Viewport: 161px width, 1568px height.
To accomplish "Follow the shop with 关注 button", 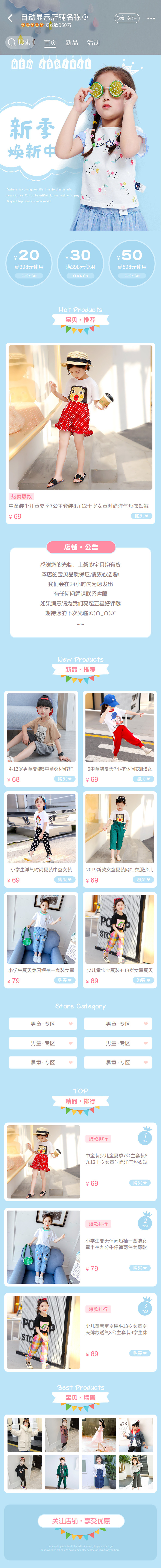I will coord(127,18).
